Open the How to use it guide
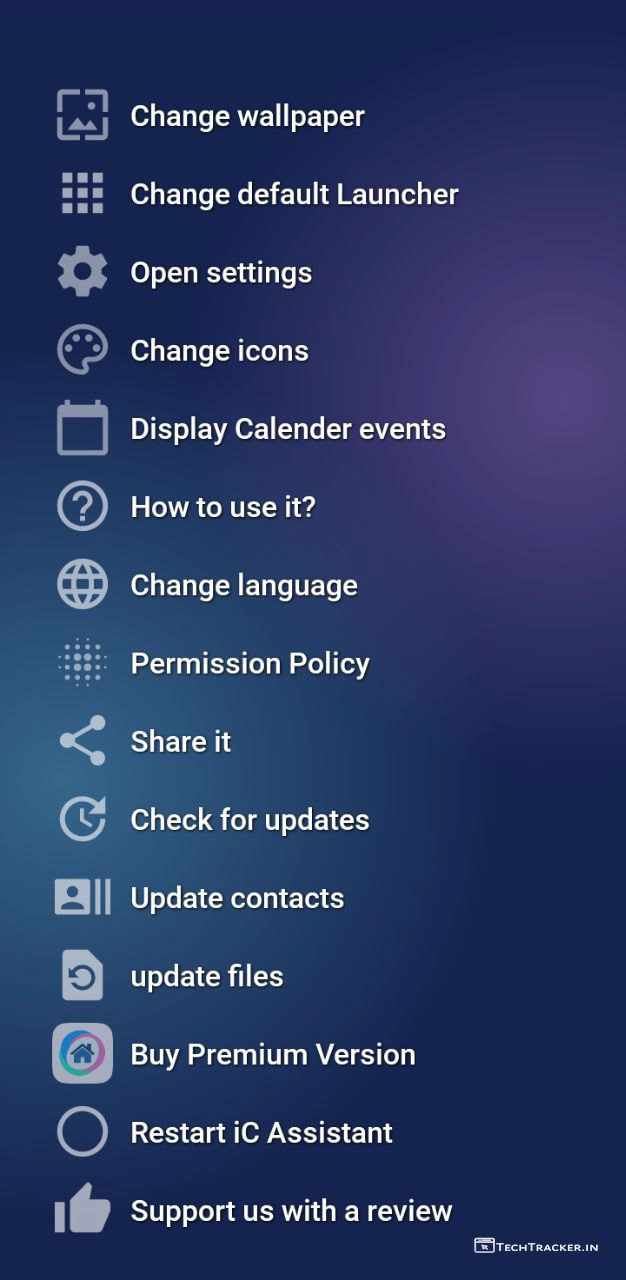This screenshot has height=1280, width=626. pyautogui.click(x=223, y=507)
